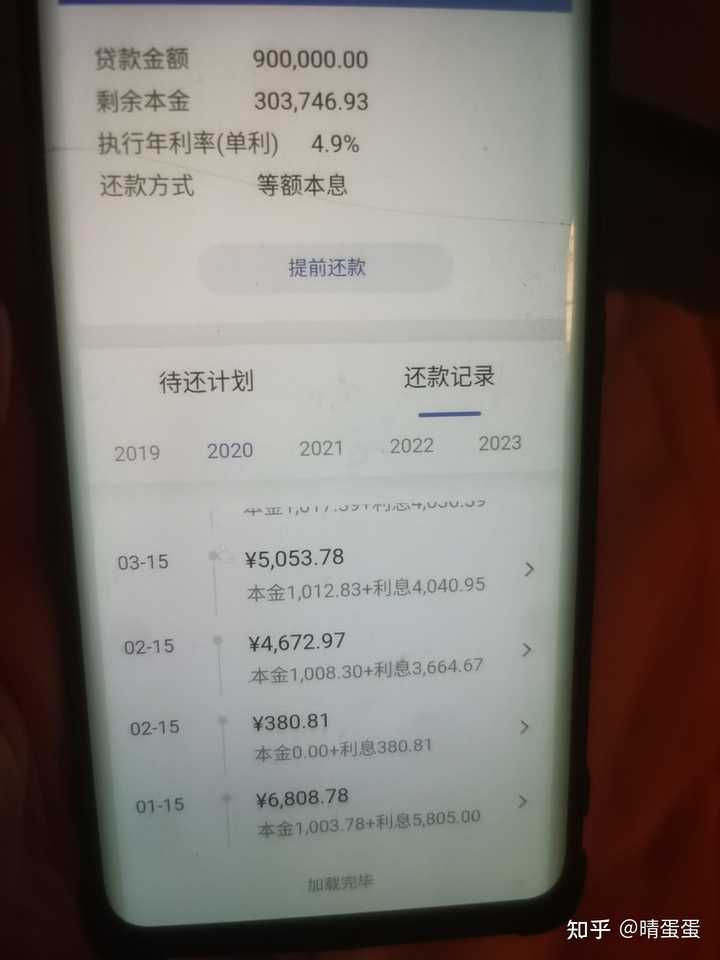
Task: Select the 2020 year tab
Action: pyautogui.click(x=230, y=450)
